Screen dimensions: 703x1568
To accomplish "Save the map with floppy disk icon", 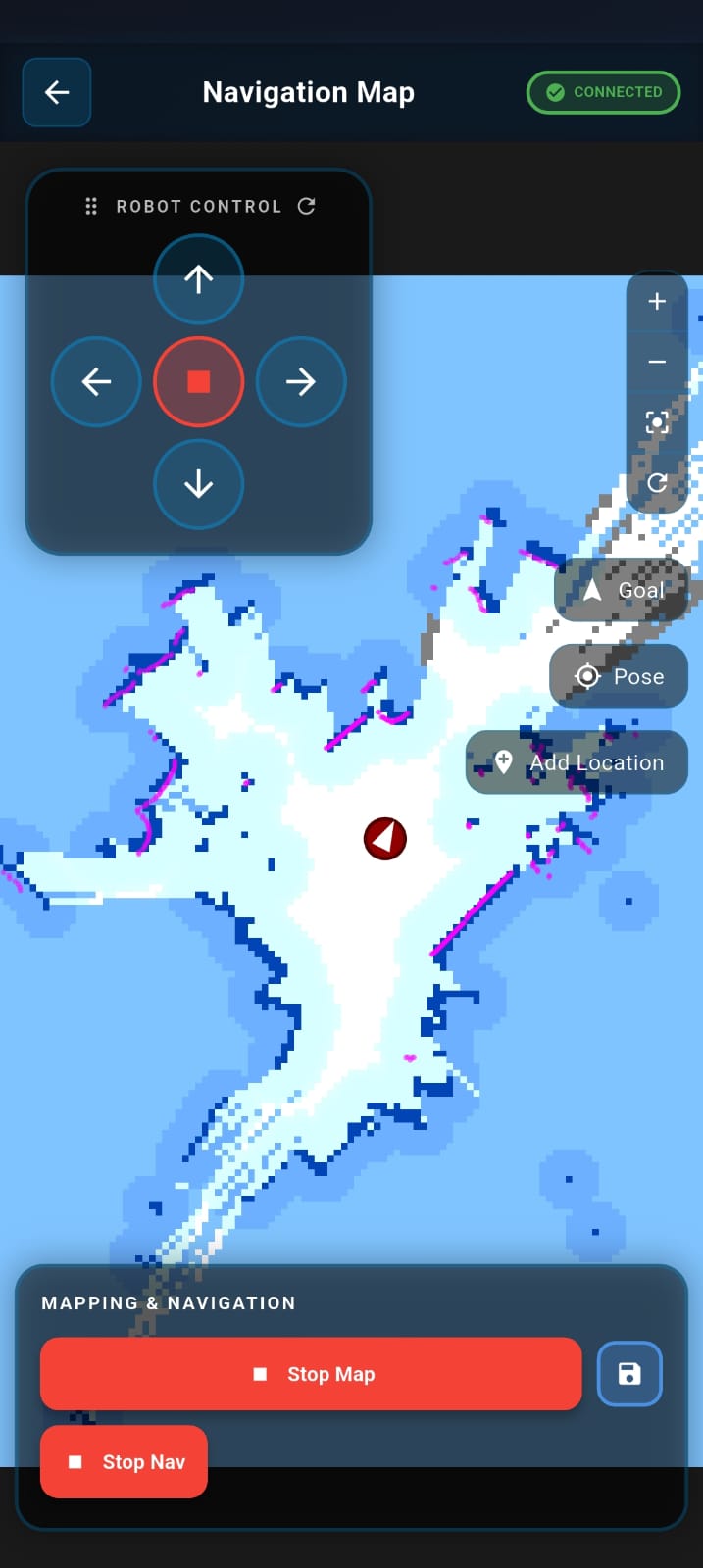I will point(629,1374).
